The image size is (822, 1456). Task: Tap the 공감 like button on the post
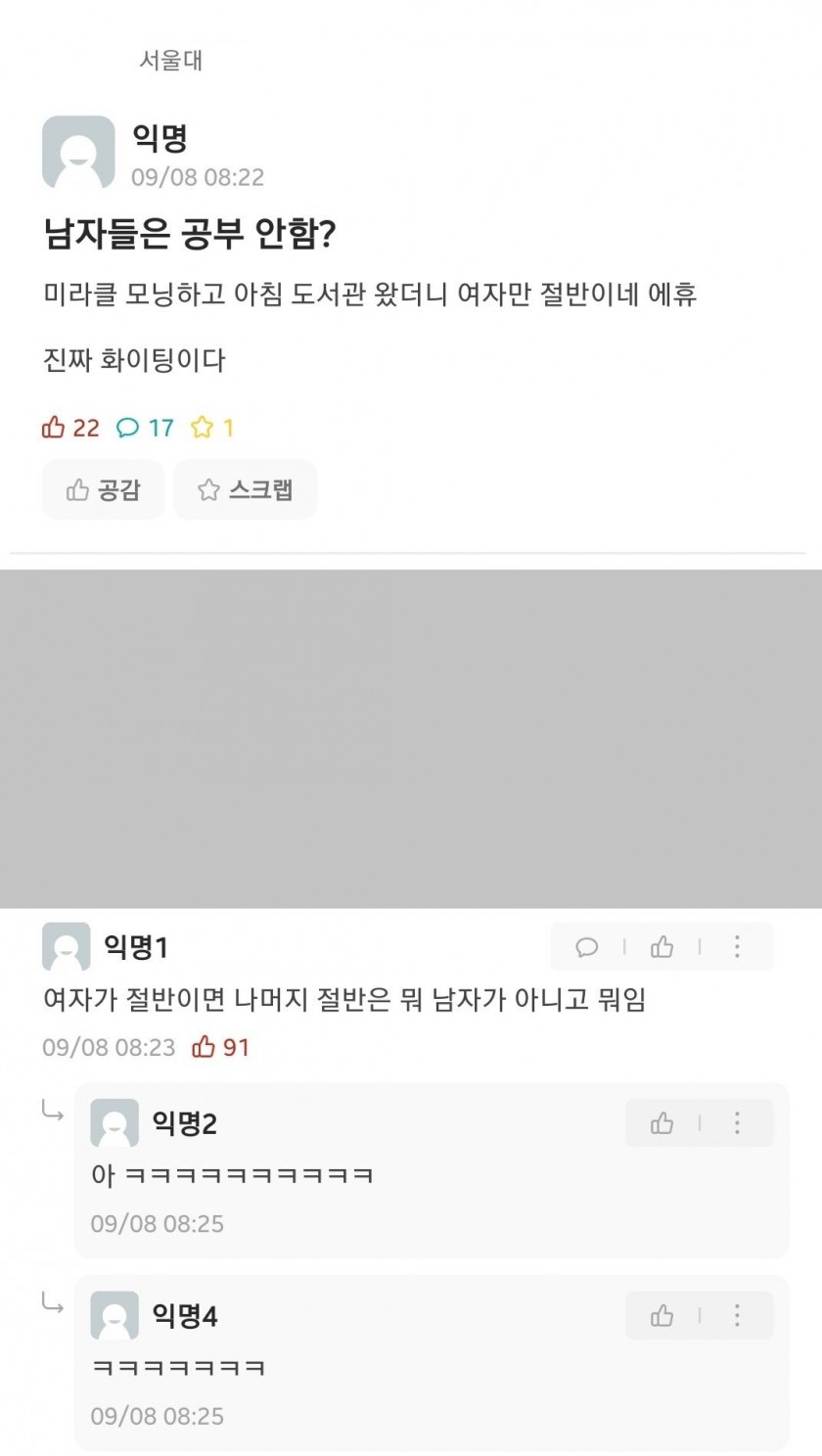(x=103, y=490)
